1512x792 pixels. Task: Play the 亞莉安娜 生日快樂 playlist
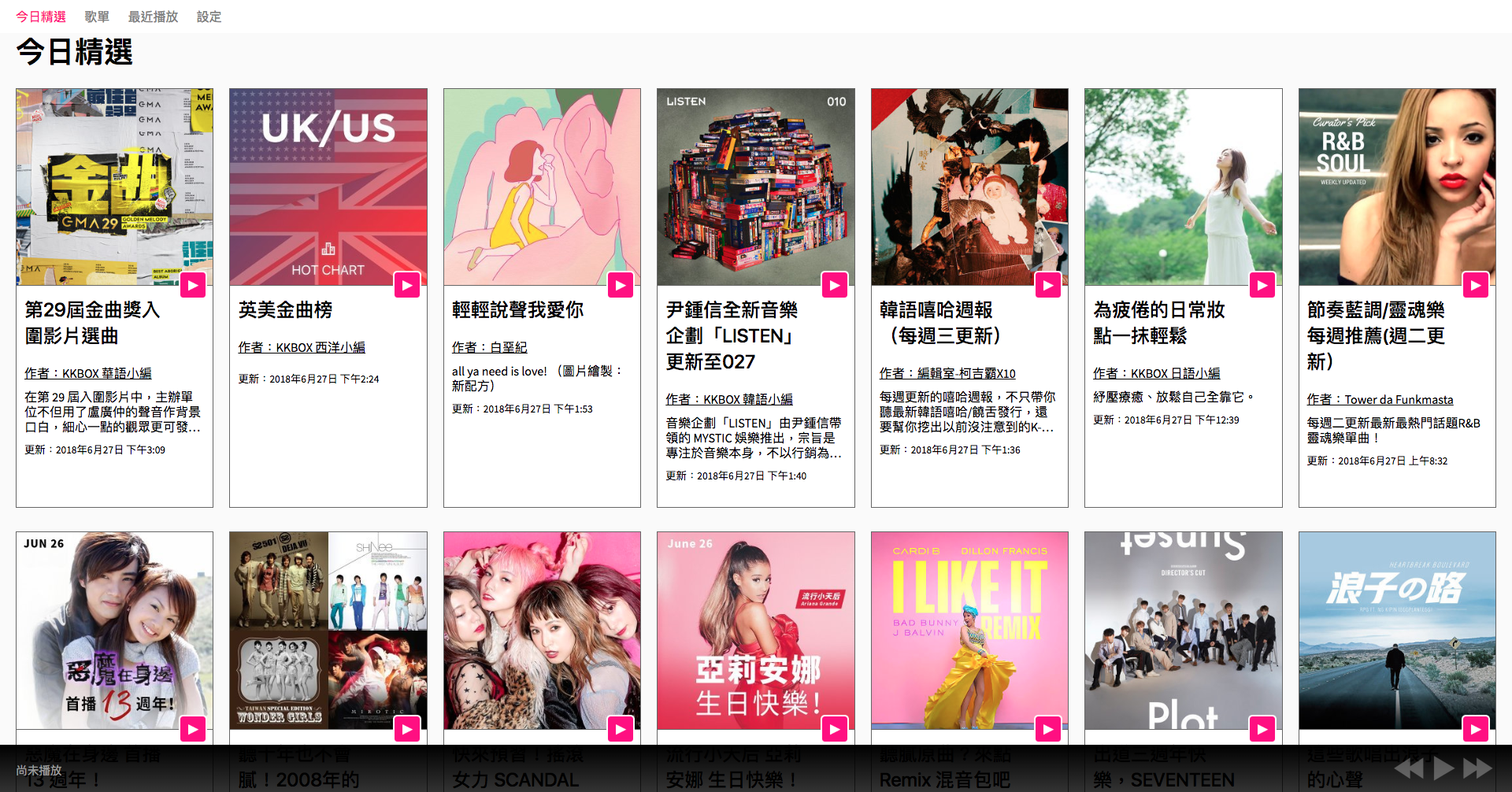(834, 730)
